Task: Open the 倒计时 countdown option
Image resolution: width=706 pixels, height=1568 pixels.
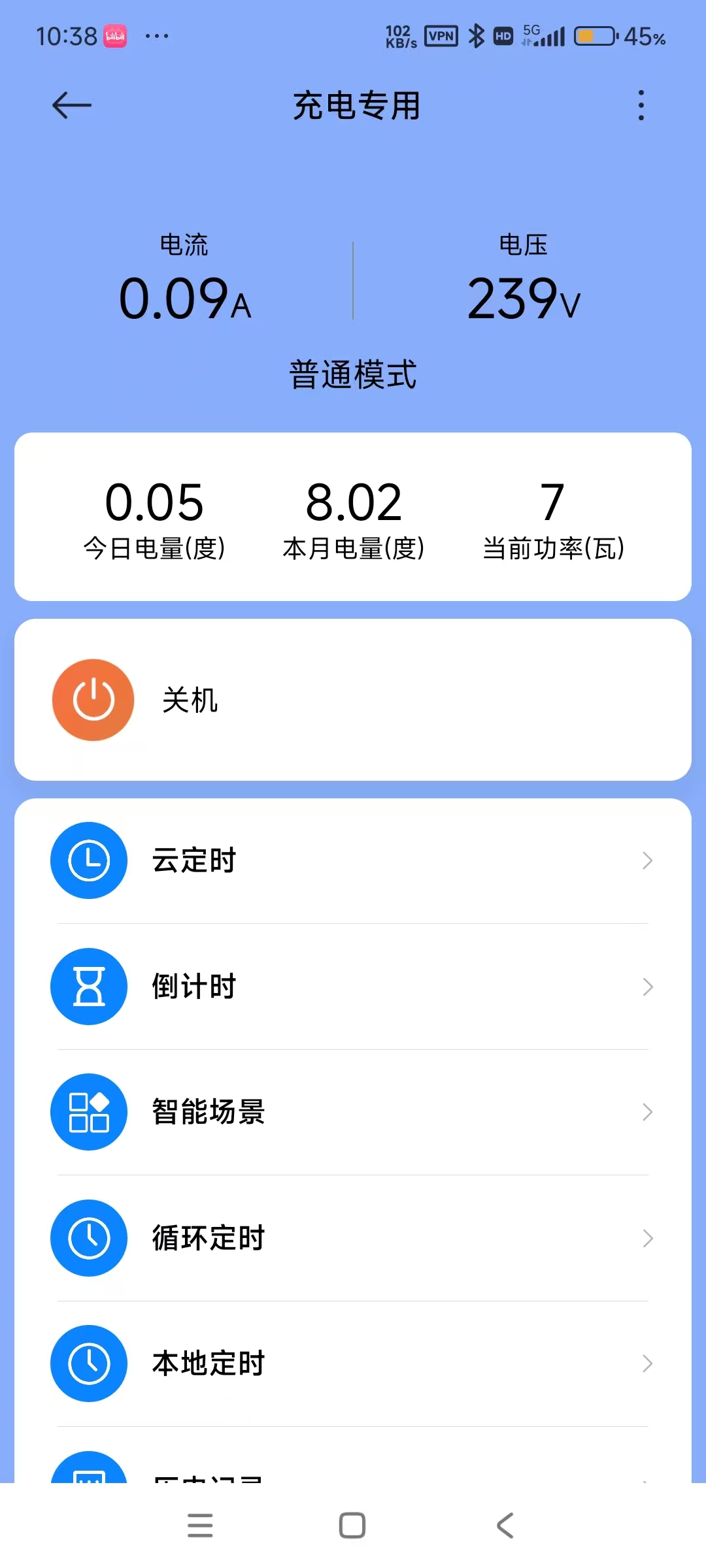Action: (353, 987)
